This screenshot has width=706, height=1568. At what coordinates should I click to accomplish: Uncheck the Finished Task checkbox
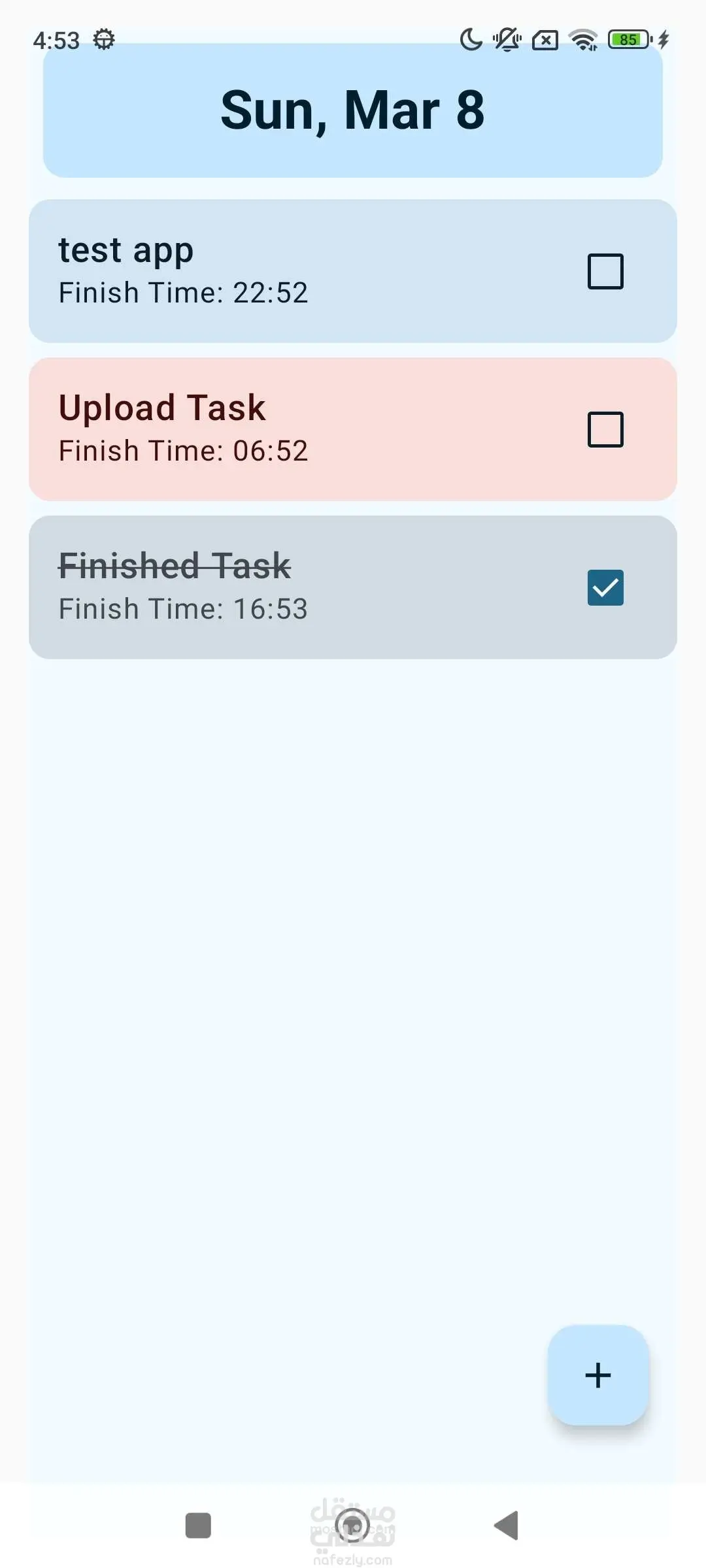pos(605,587)
